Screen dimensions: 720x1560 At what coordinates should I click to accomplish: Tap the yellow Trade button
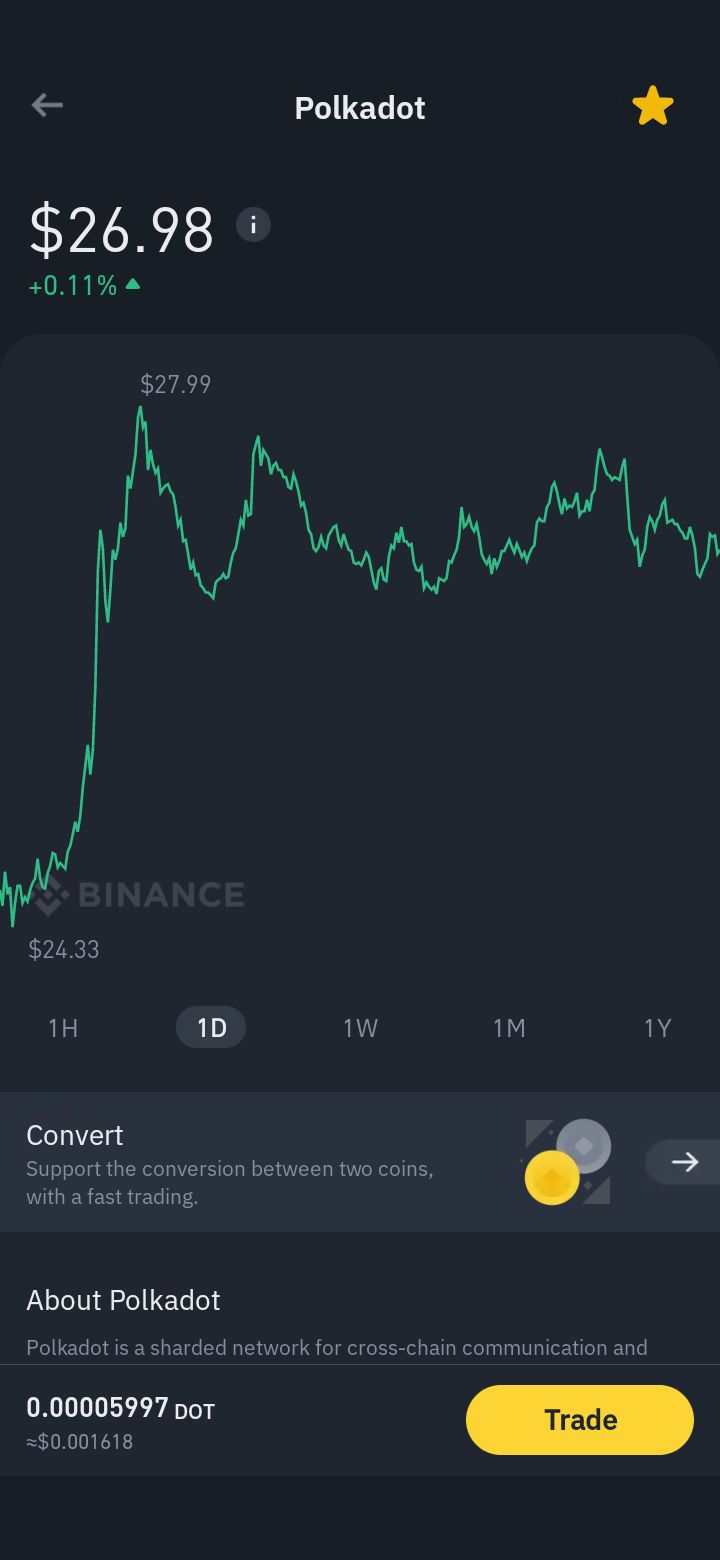click(580, 1420)
